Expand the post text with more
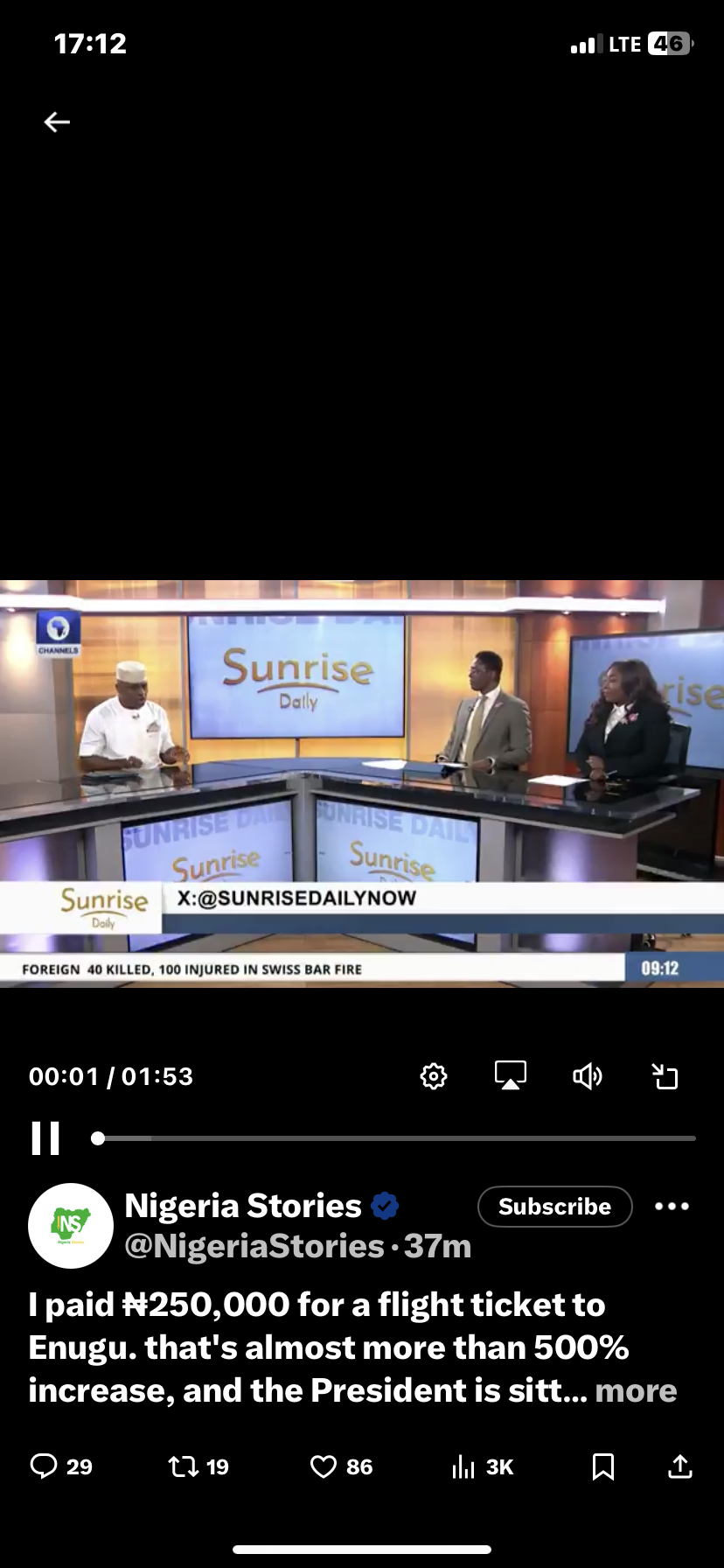The width and height of the screenshot is (724, 1568). 636,1390
